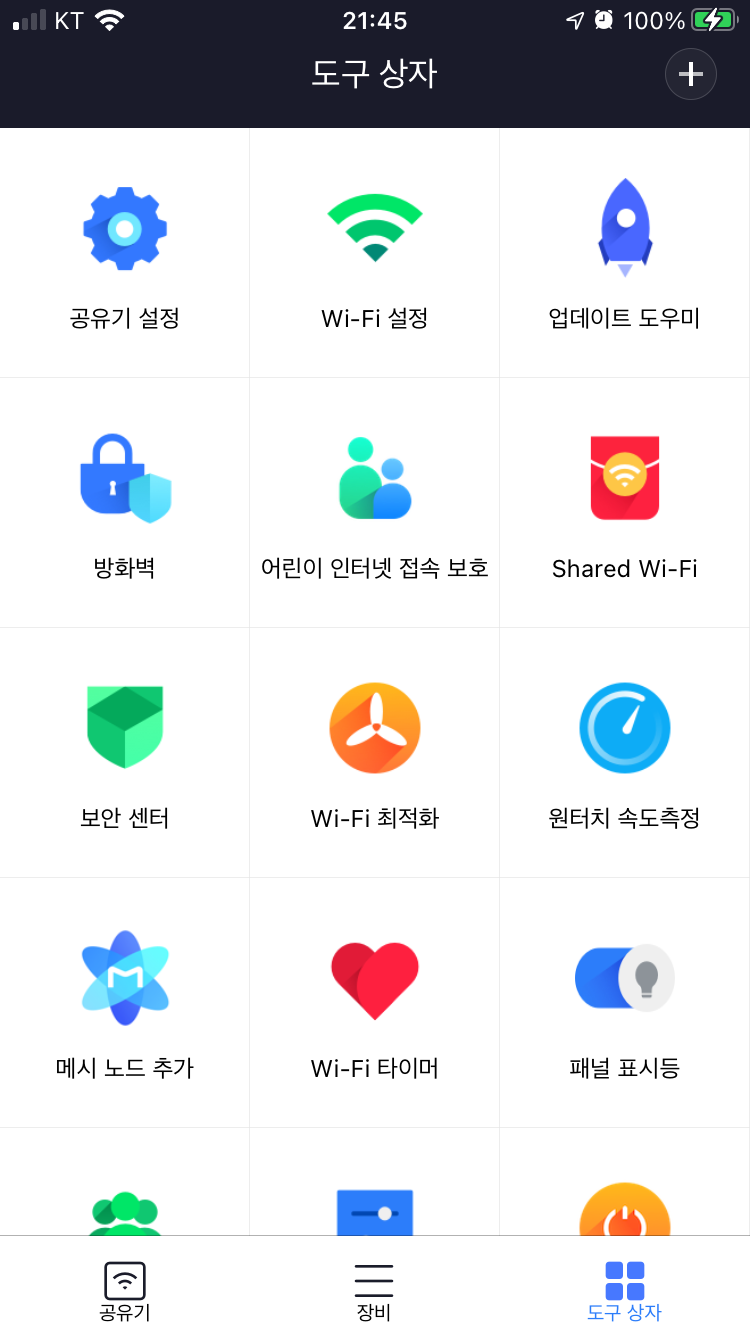Open the 방화벽 firewall tool
This screenshot has width=750, height=1334.
[x=125, y=503]
